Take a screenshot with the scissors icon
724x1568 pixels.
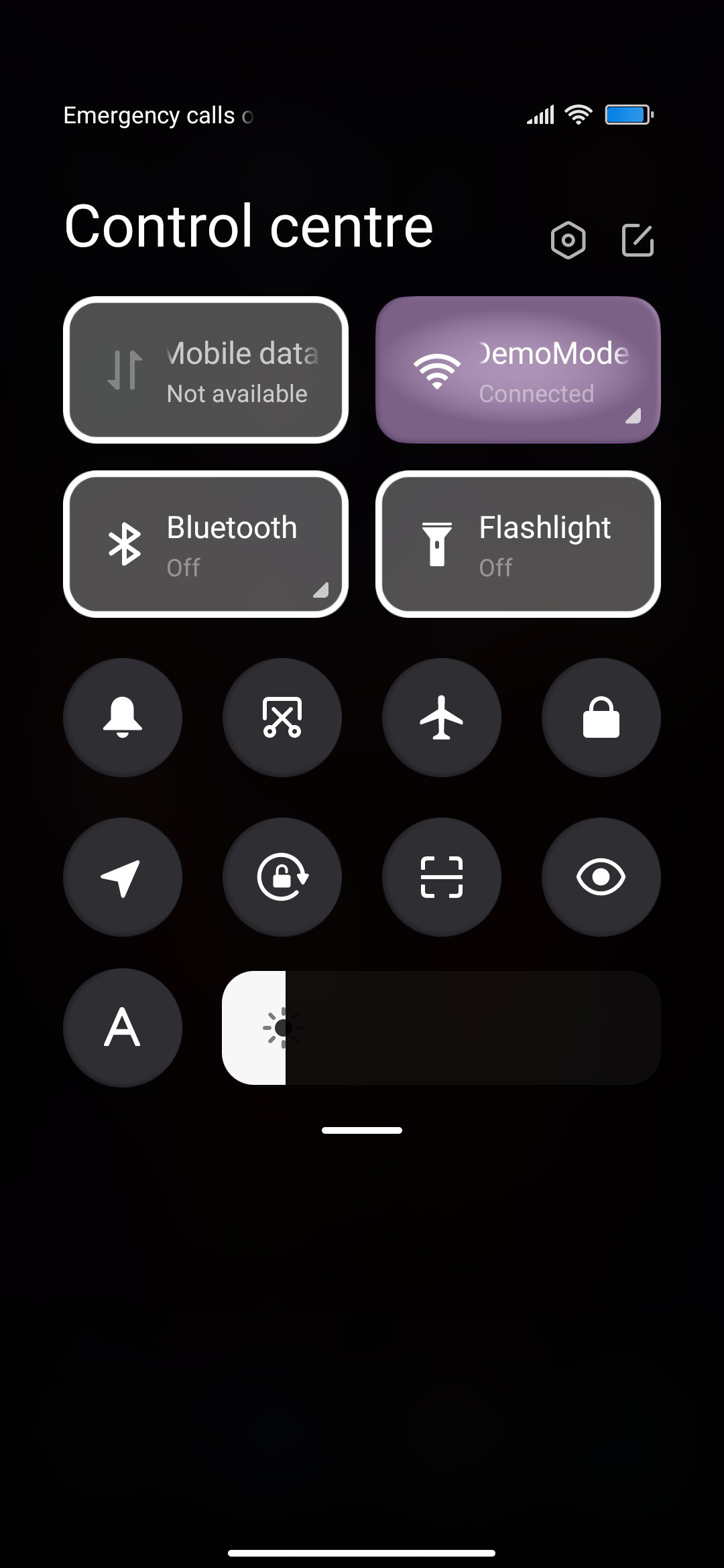[x=282, y=718]
